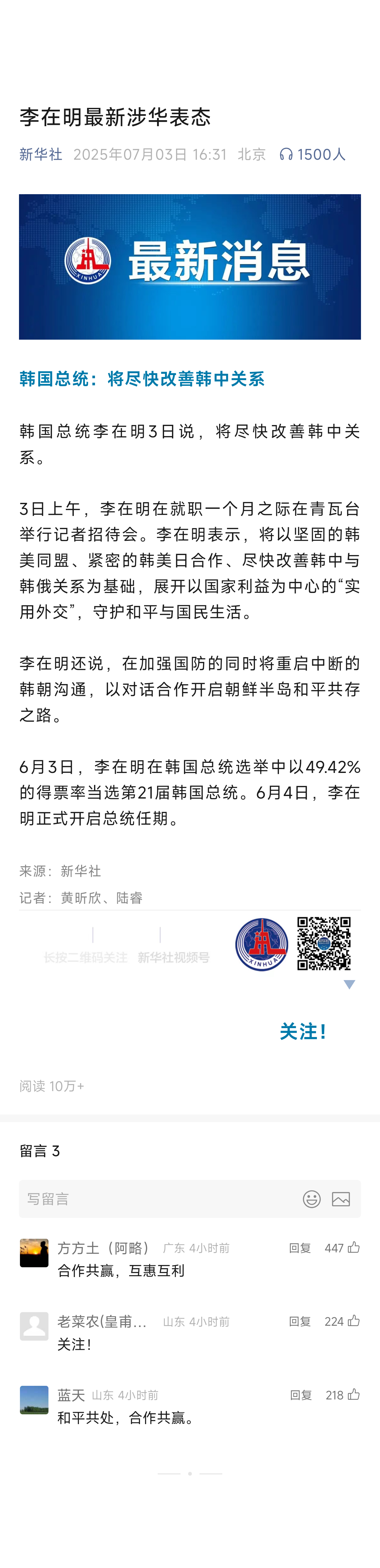Image resolution: width=380 pixels, height=1568 pixels.
Task: Open the emoji picker in comment box
Action: coord(312,1199)
